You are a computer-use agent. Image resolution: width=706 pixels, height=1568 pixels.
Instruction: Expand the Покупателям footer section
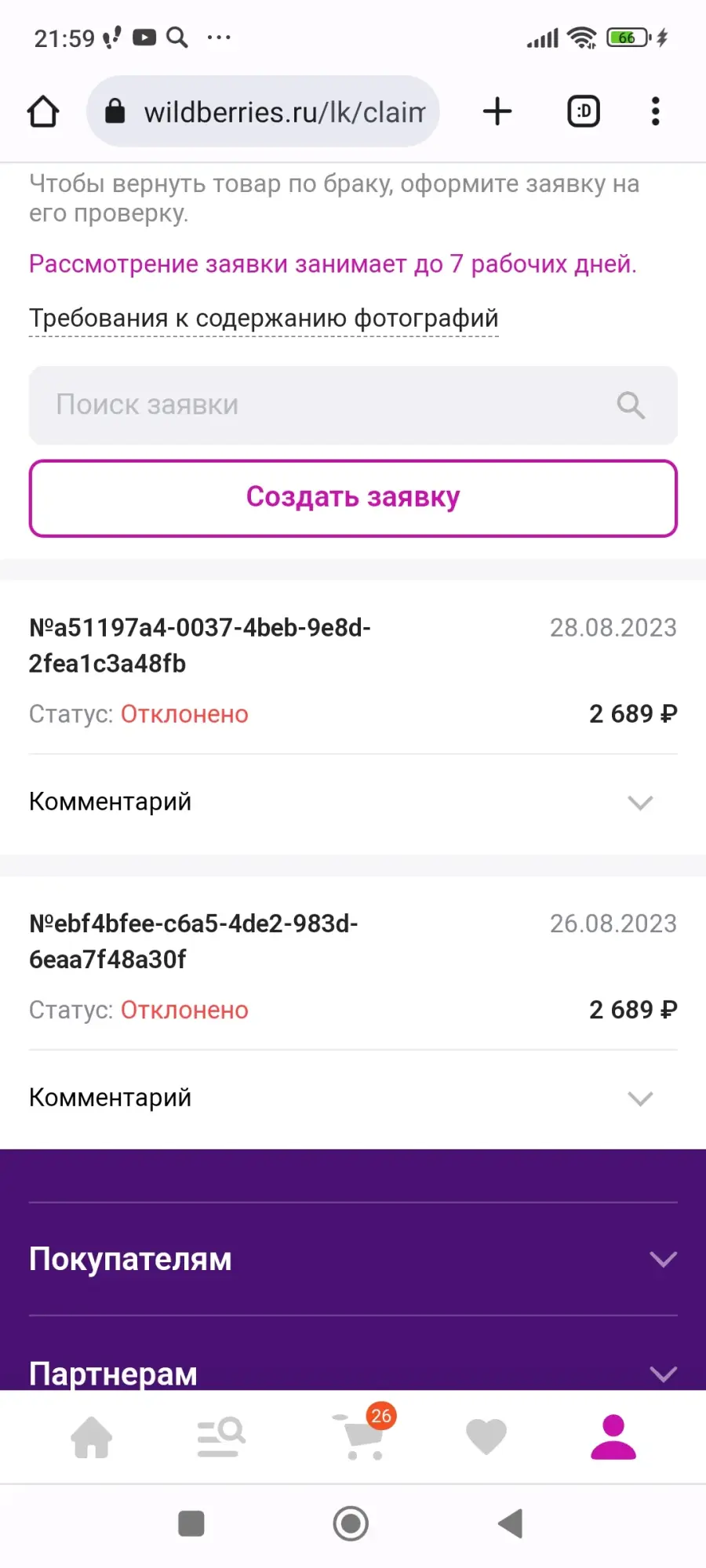353,1259
